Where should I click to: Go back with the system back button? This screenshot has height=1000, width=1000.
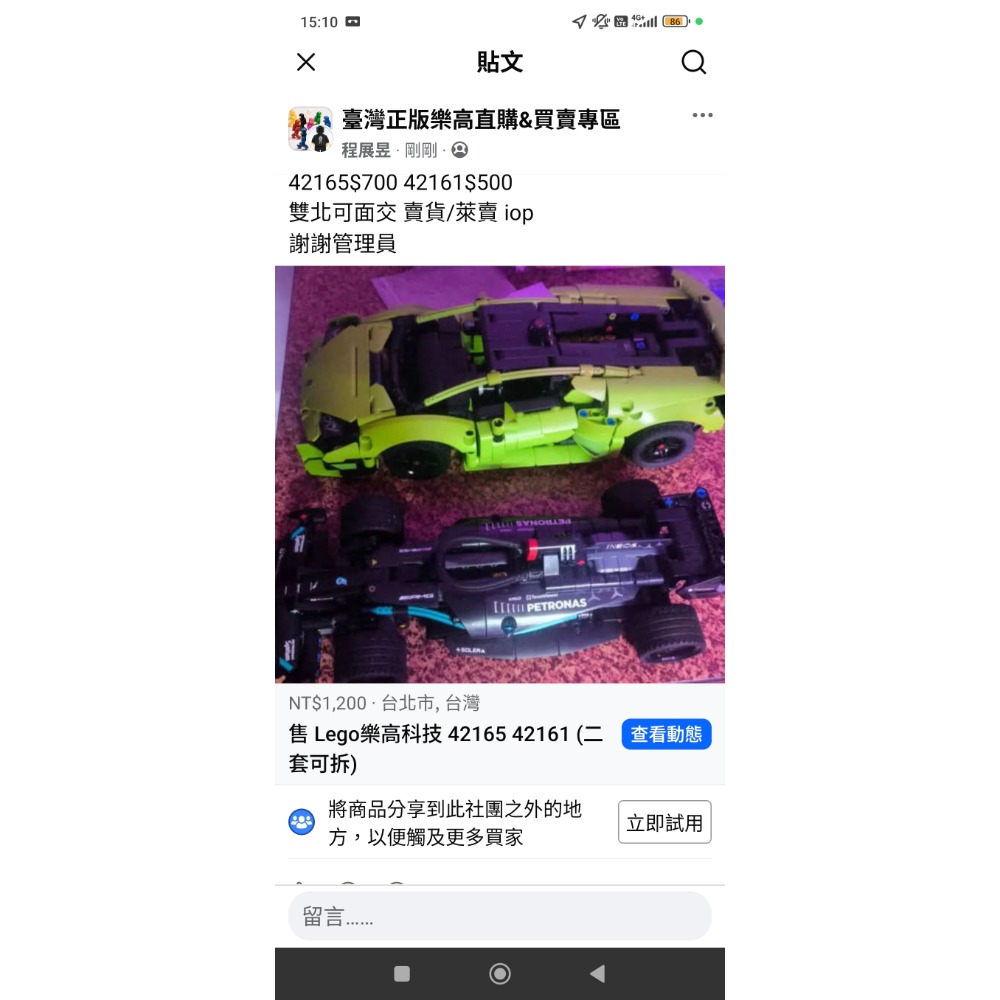pyautogui.click(x=597, y=973)
